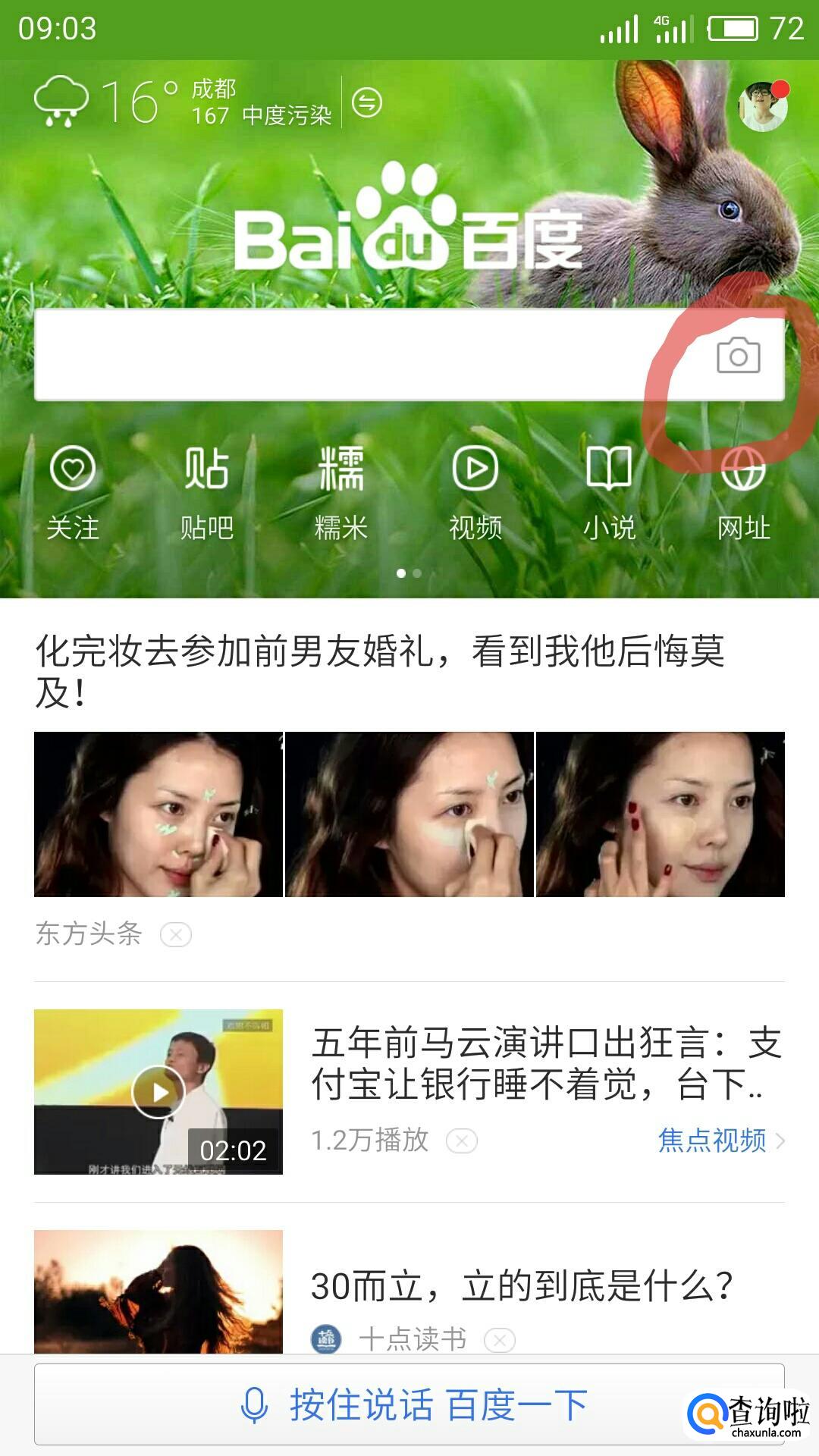Dismiss the 1.2万播放 video item
This screenshot has width=819, height=1456.
[x=462, y=1141]
